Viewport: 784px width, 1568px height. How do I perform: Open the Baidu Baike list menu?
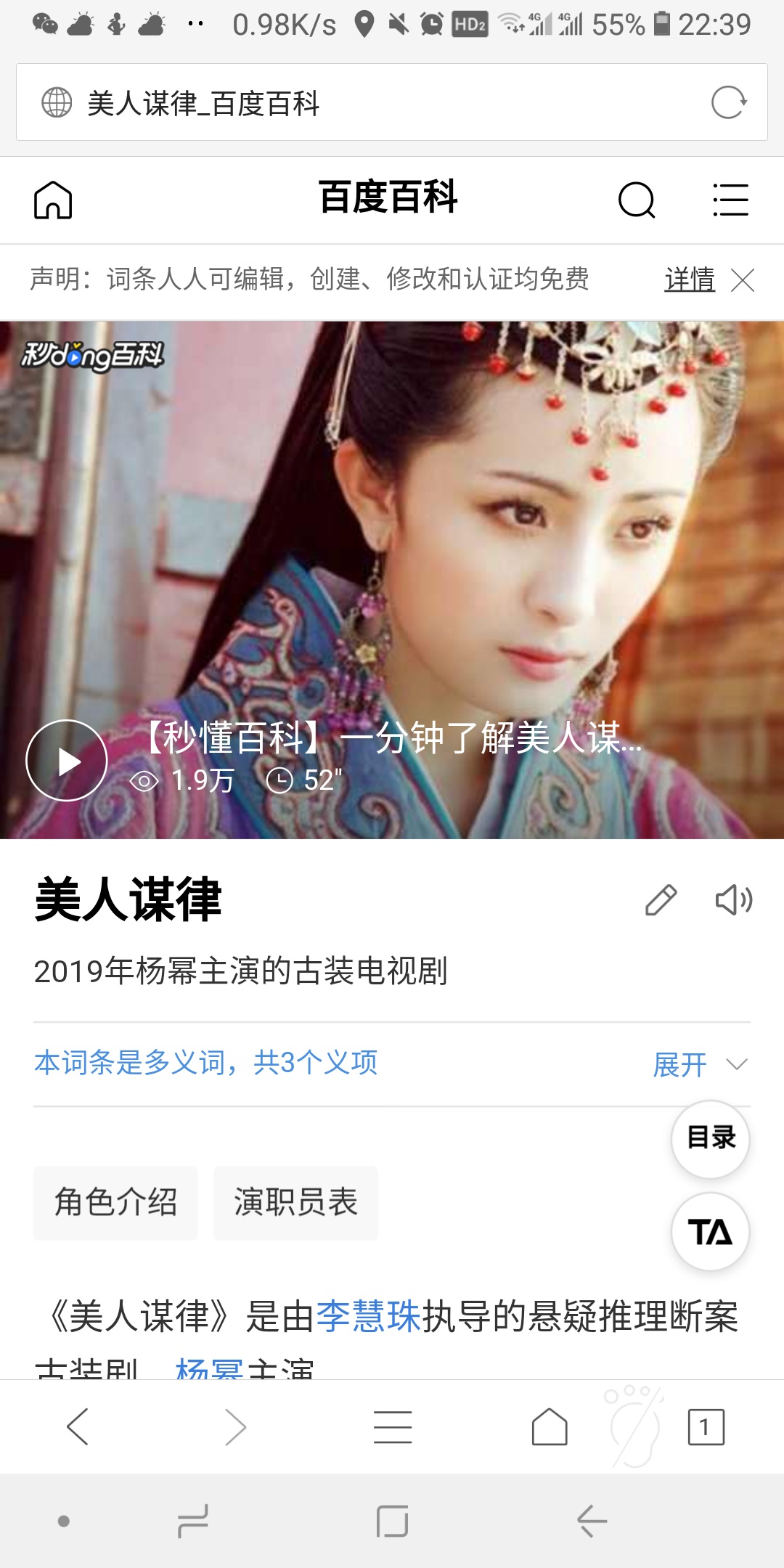tap(730, 200)
